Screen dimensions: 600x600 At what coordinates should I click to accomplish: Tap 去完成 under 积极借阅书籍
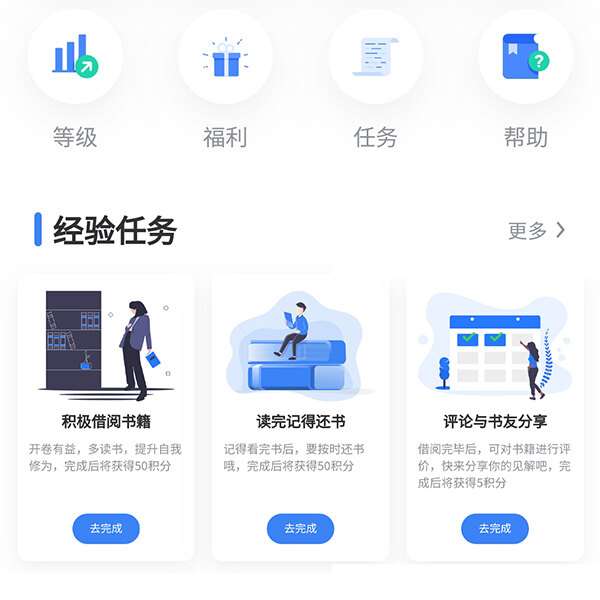pos(106,528)
